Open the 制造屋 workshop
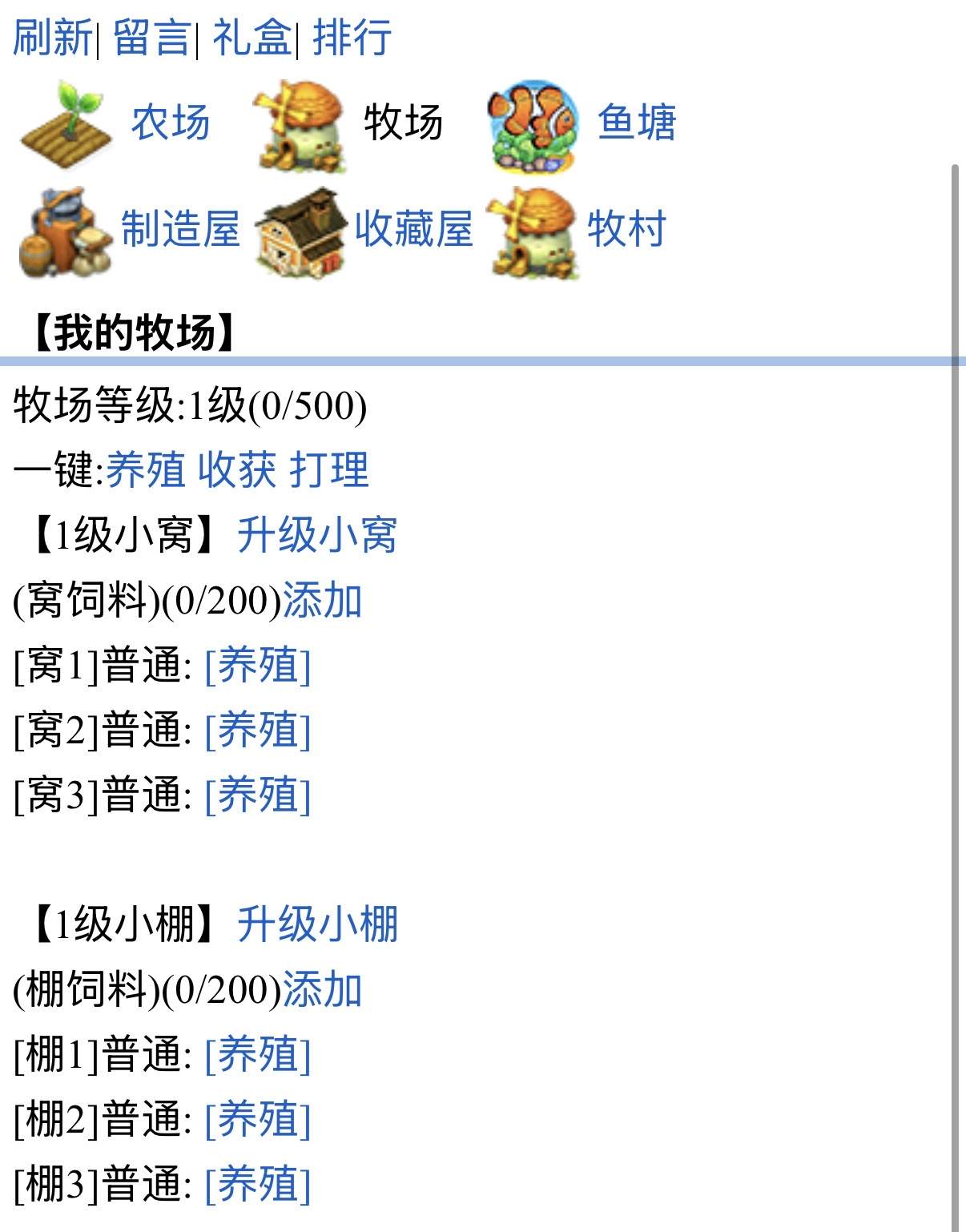The image size is (966, 1232). coord(180,229)
